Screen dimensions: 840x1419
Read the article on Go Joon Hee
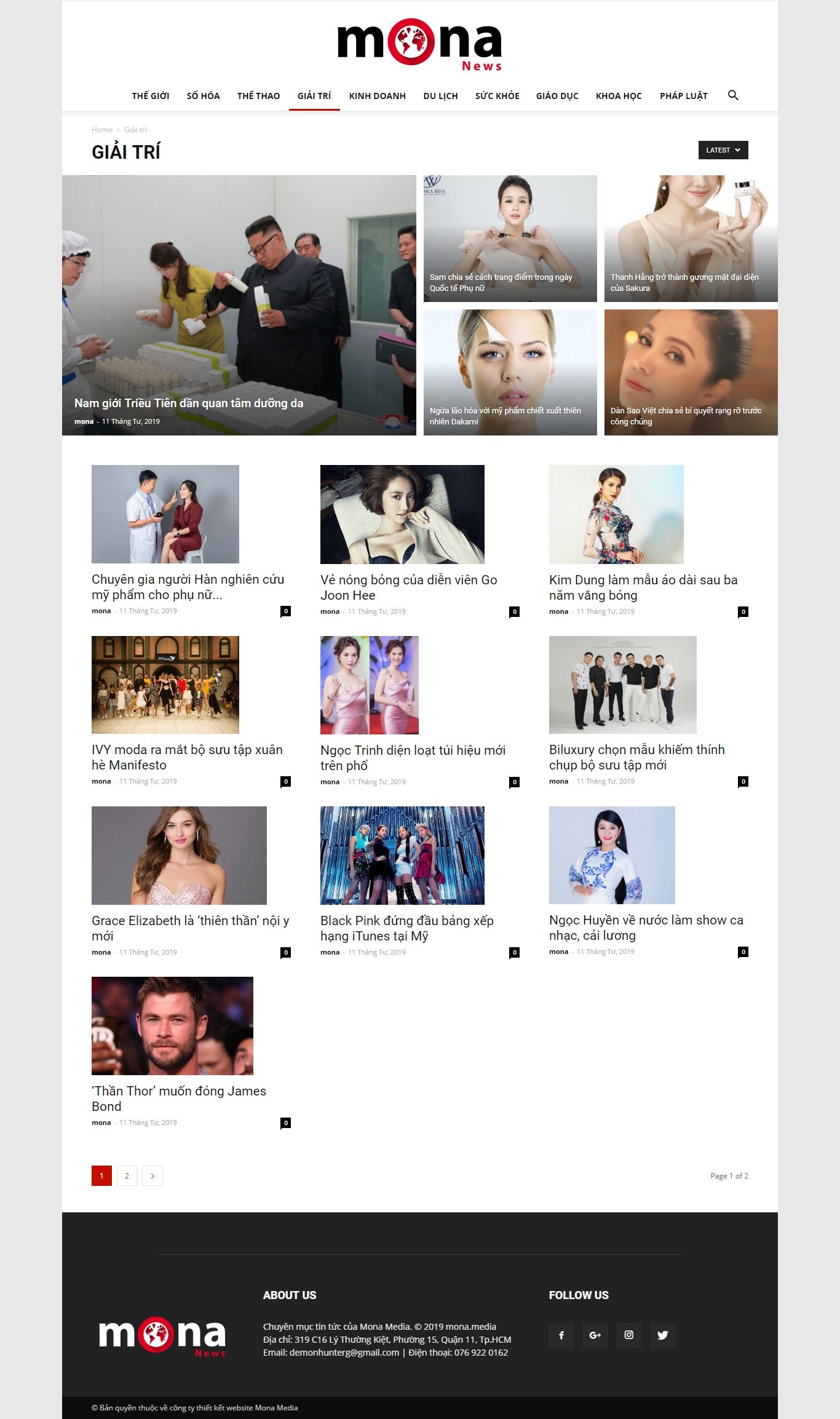point(408,587)
